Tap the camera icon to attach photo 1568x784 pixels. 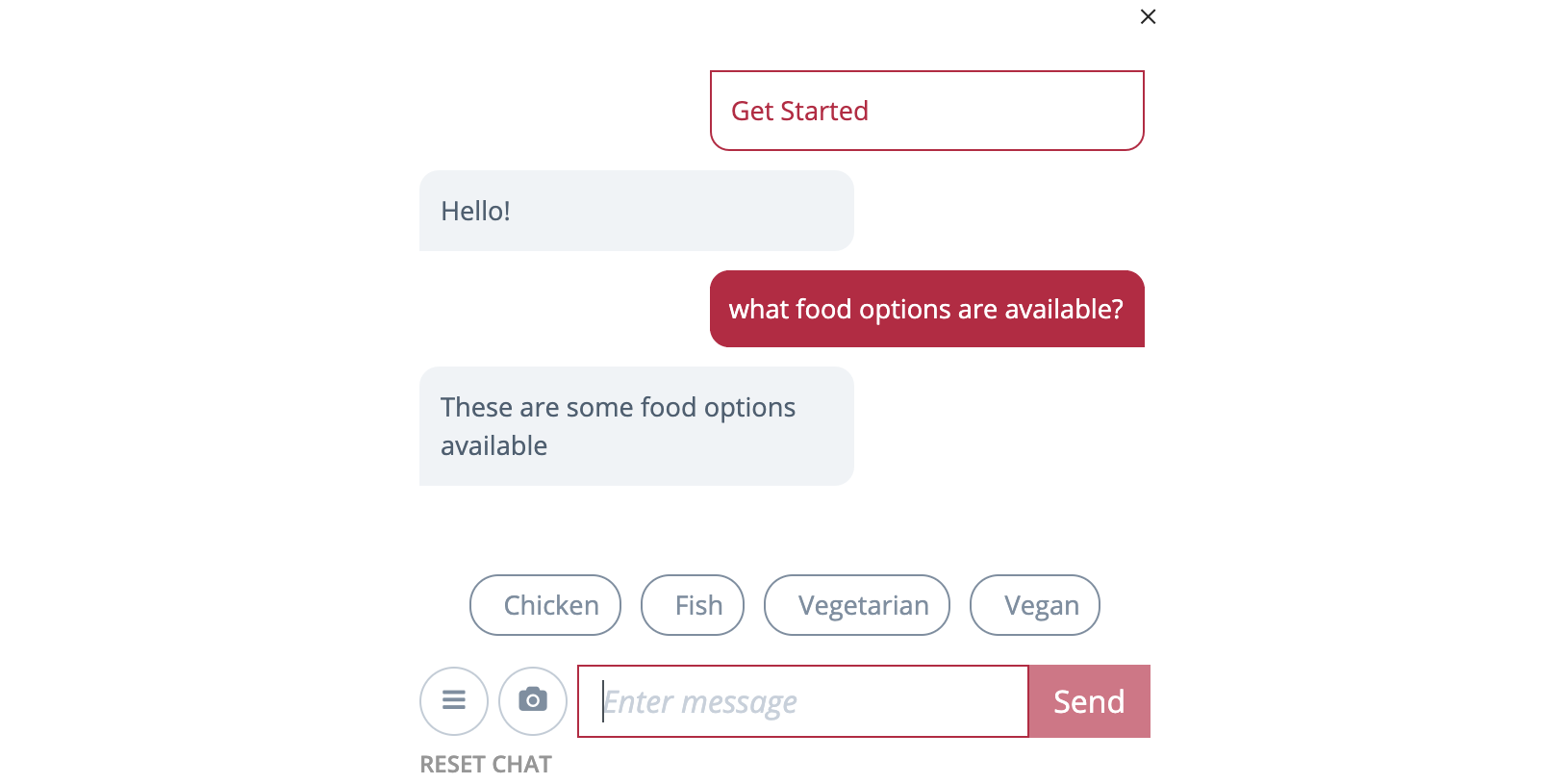(533, 700)
